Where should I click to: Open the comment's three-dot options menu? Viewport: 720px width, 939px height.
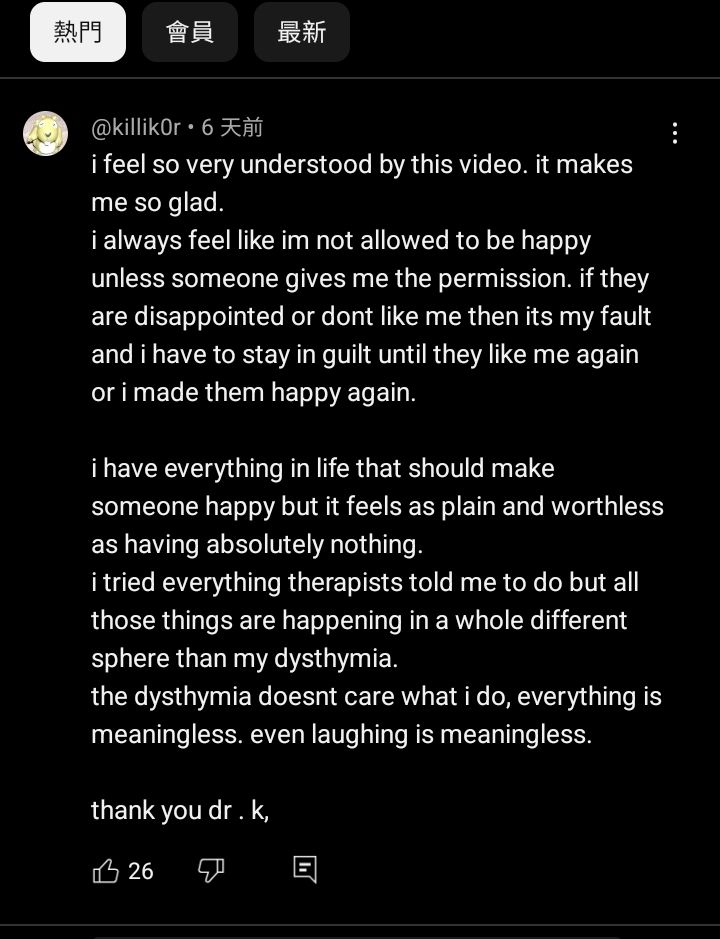pyautogui.click(x=675, y=133)
